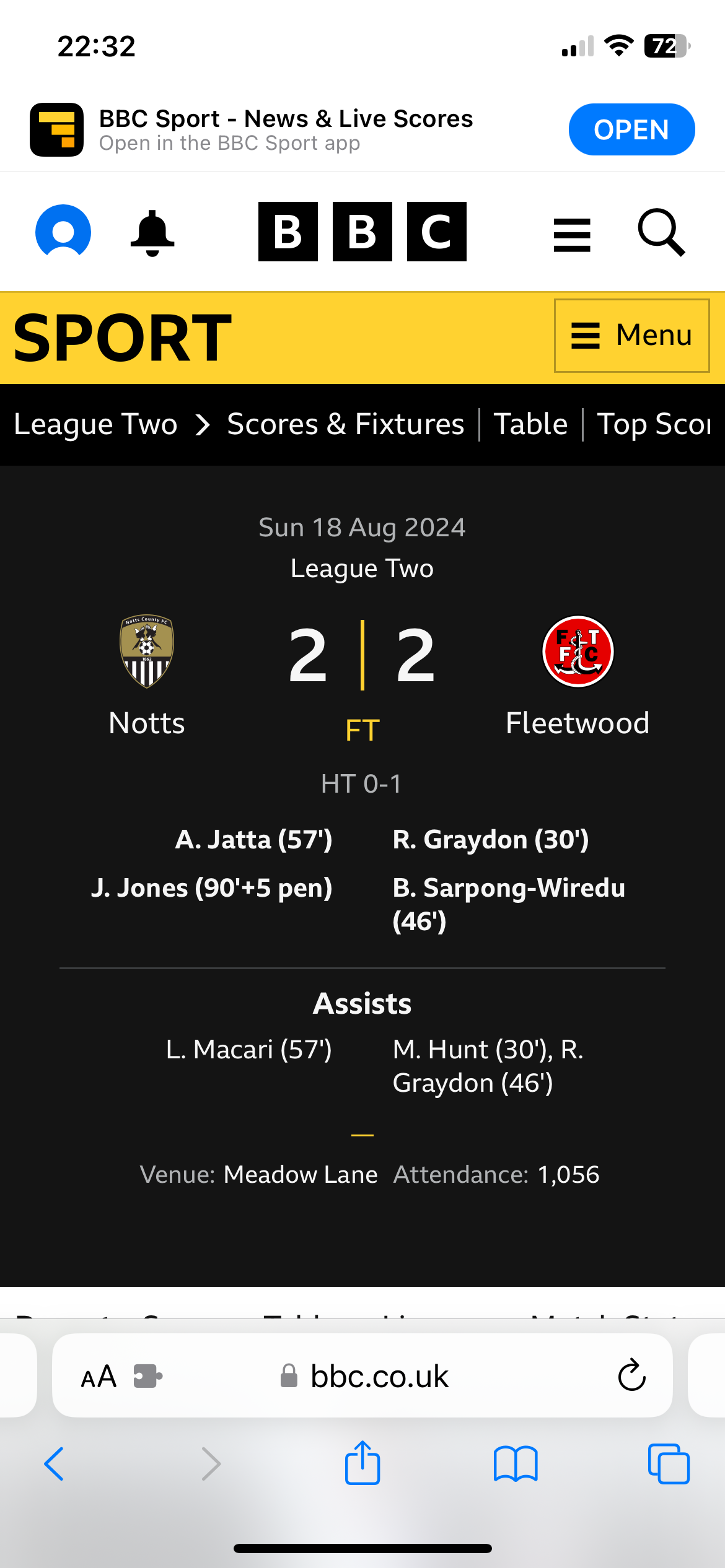Viewport: 725px width, 1568px height.
Task: Open Scores & Fixtures
Action: tap(345, 425)
